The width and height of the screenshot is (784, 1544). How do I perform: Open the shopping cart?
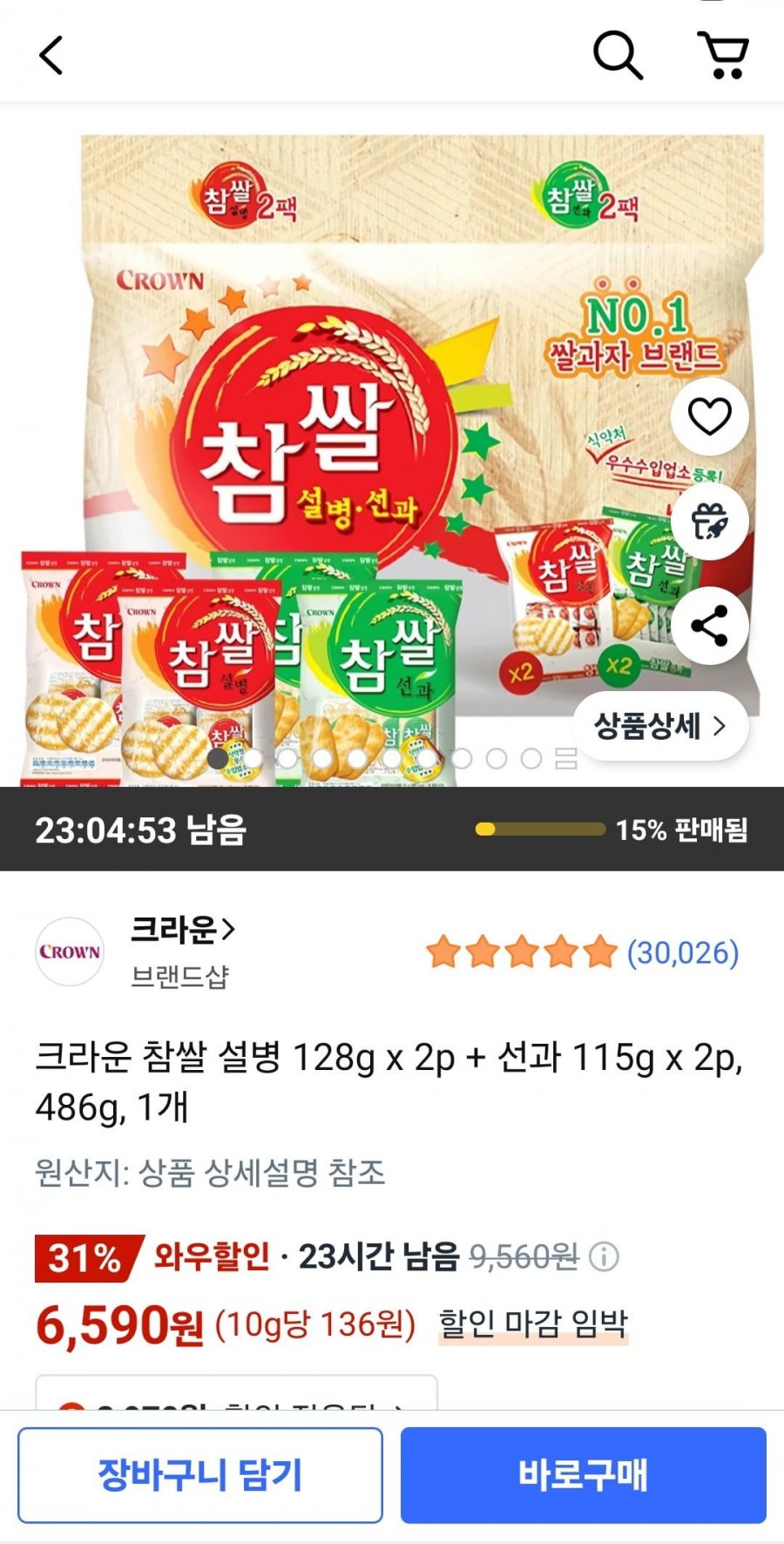(x=723, y=56)
